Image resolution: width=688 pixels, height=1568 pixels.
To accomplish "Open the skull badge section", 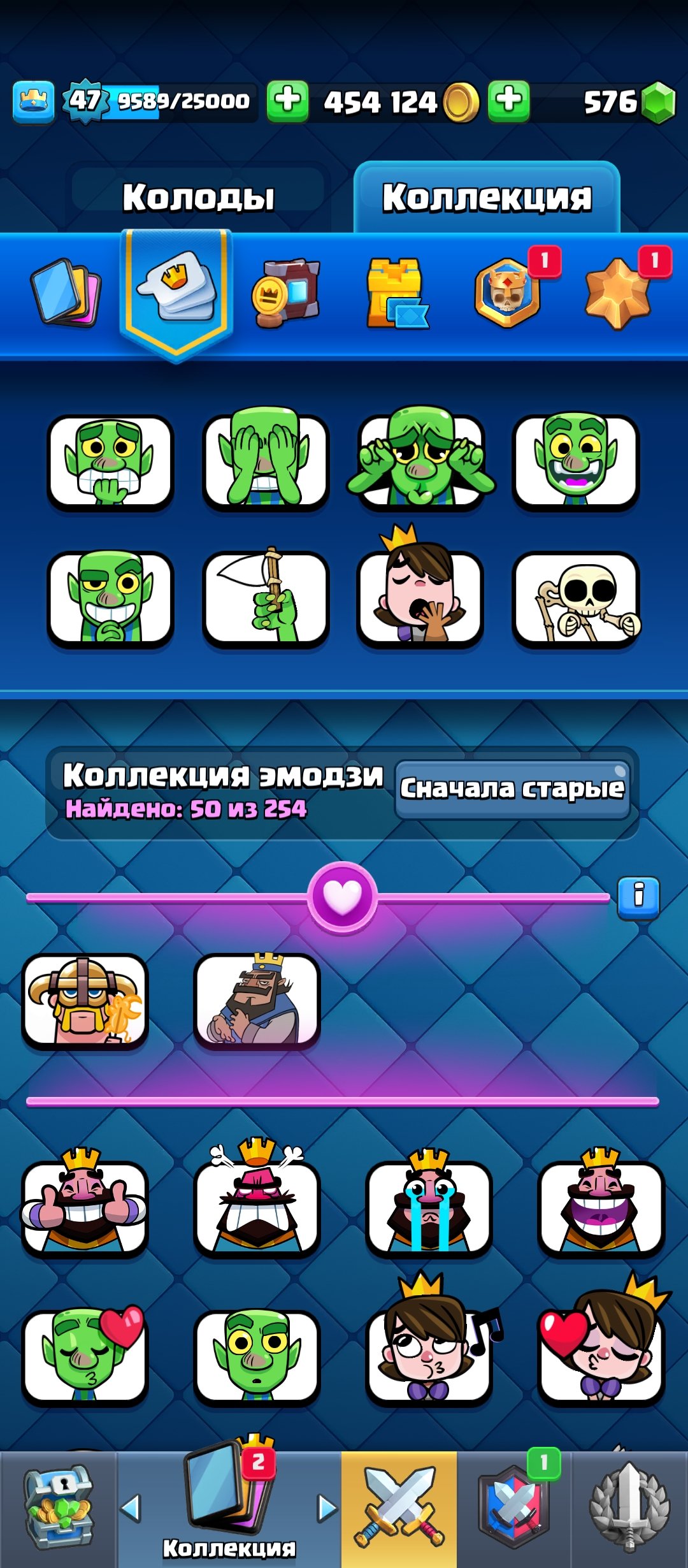I will 507,294.
